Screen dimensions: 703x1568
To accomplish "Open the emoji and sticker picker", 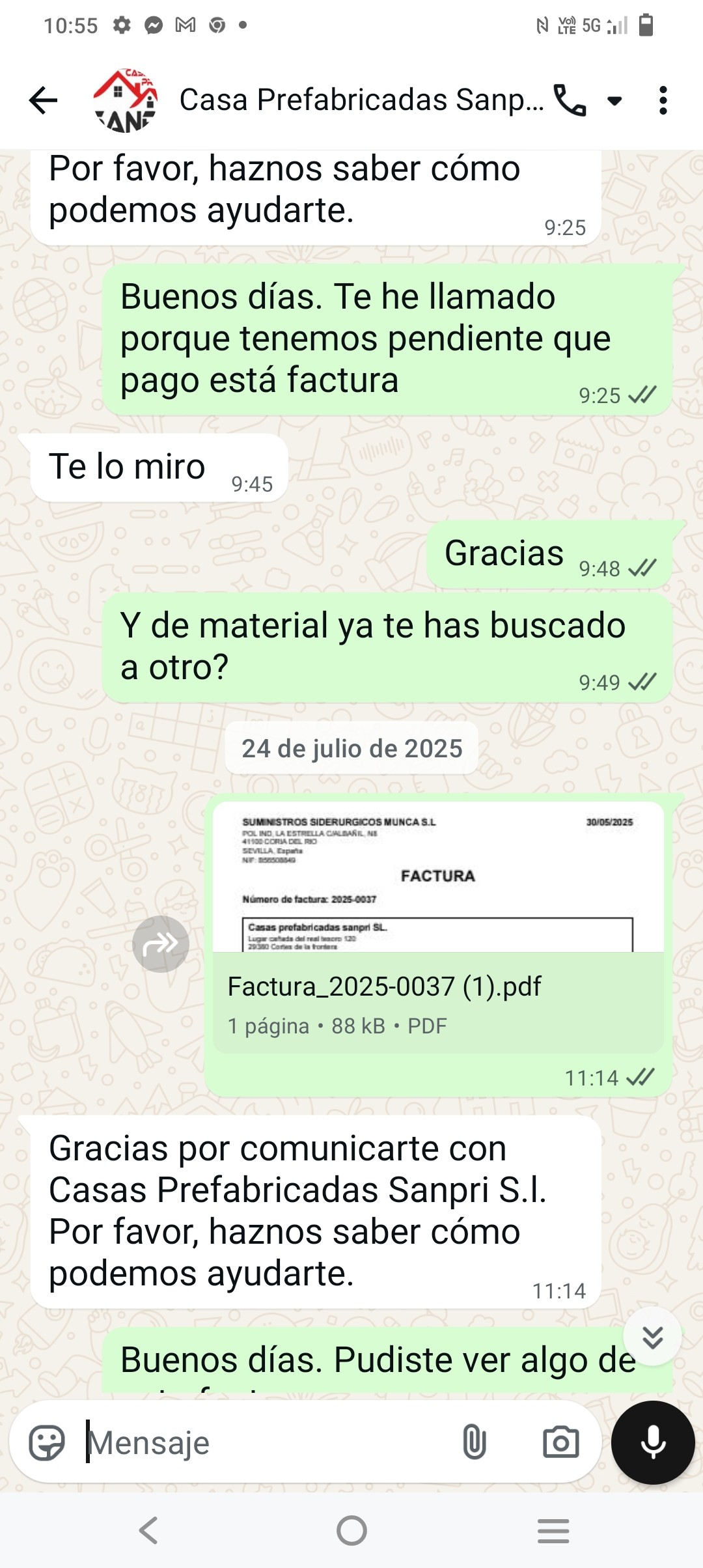I will point(47,1442).
